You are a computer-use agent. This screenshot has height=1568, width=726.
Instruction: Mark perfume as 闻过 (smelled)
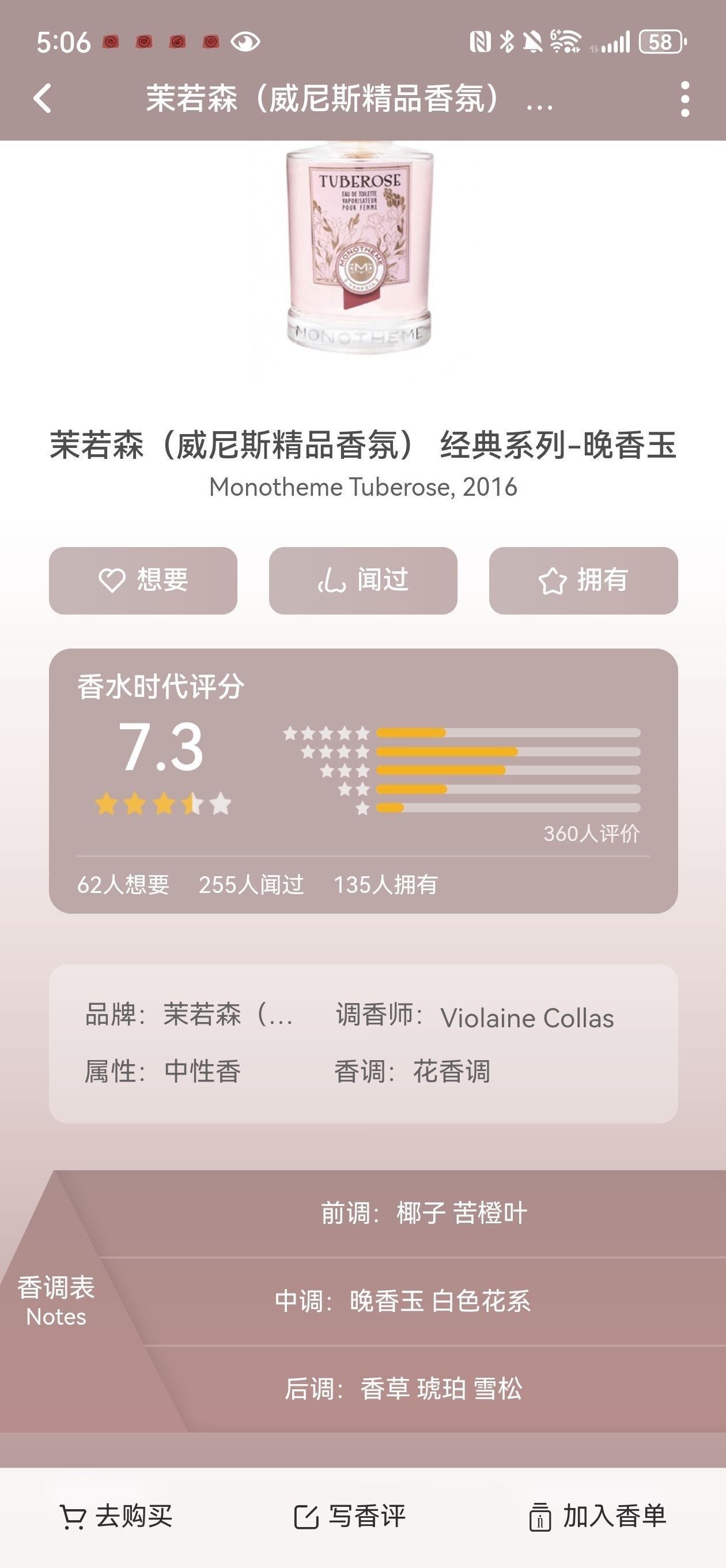pyautogui.click(x=362, y=580)
